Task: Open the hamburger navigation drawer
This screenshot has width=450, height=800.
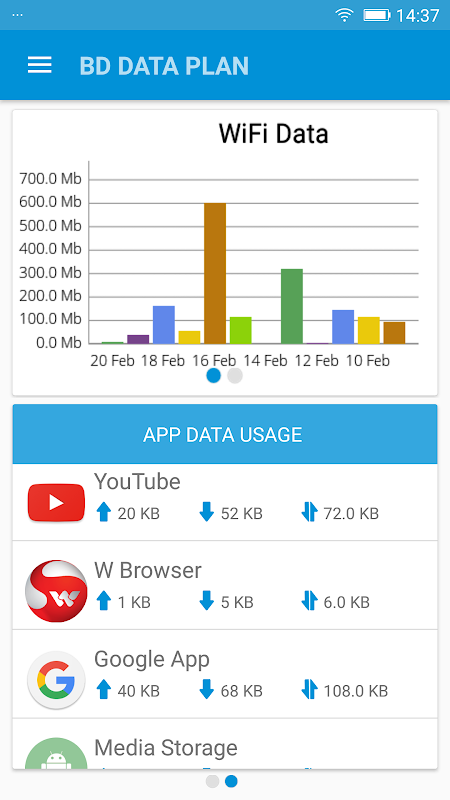Action: click(39, 65)
